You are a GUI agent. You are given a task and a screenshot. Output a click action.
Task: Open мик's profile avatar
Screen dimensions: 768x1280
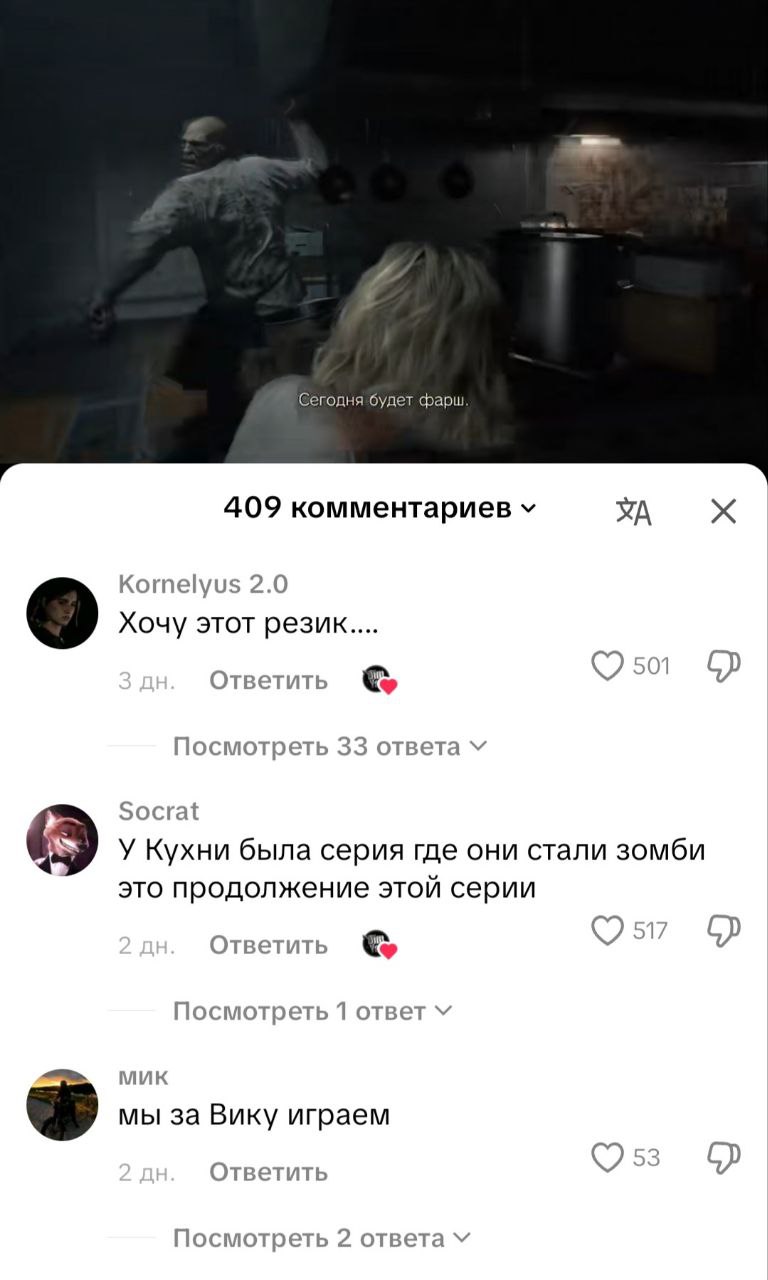pos(62,1104)
